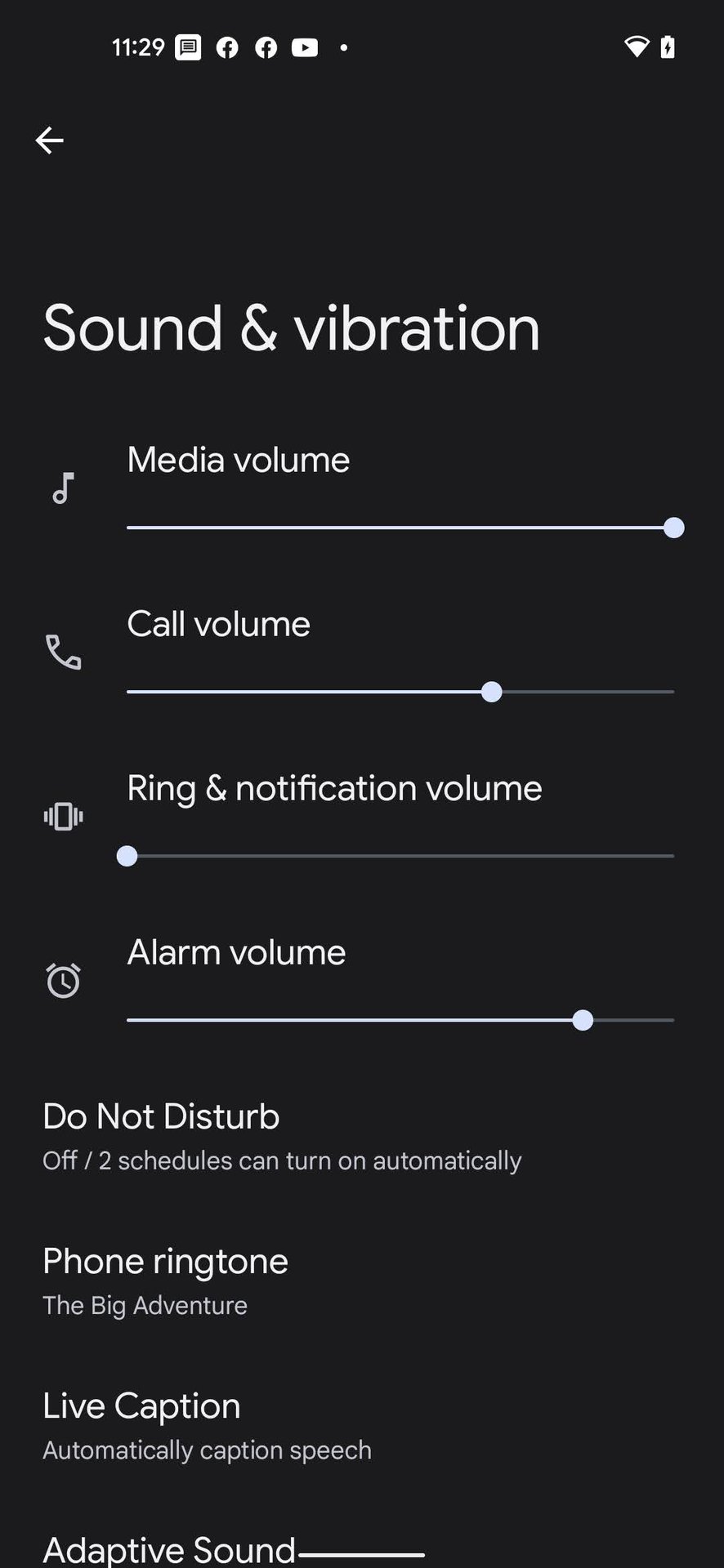The image size is (724, 1568).
Task: Go back from Sound & vibration
Action: pyautogui.click(x=49, y=140)
